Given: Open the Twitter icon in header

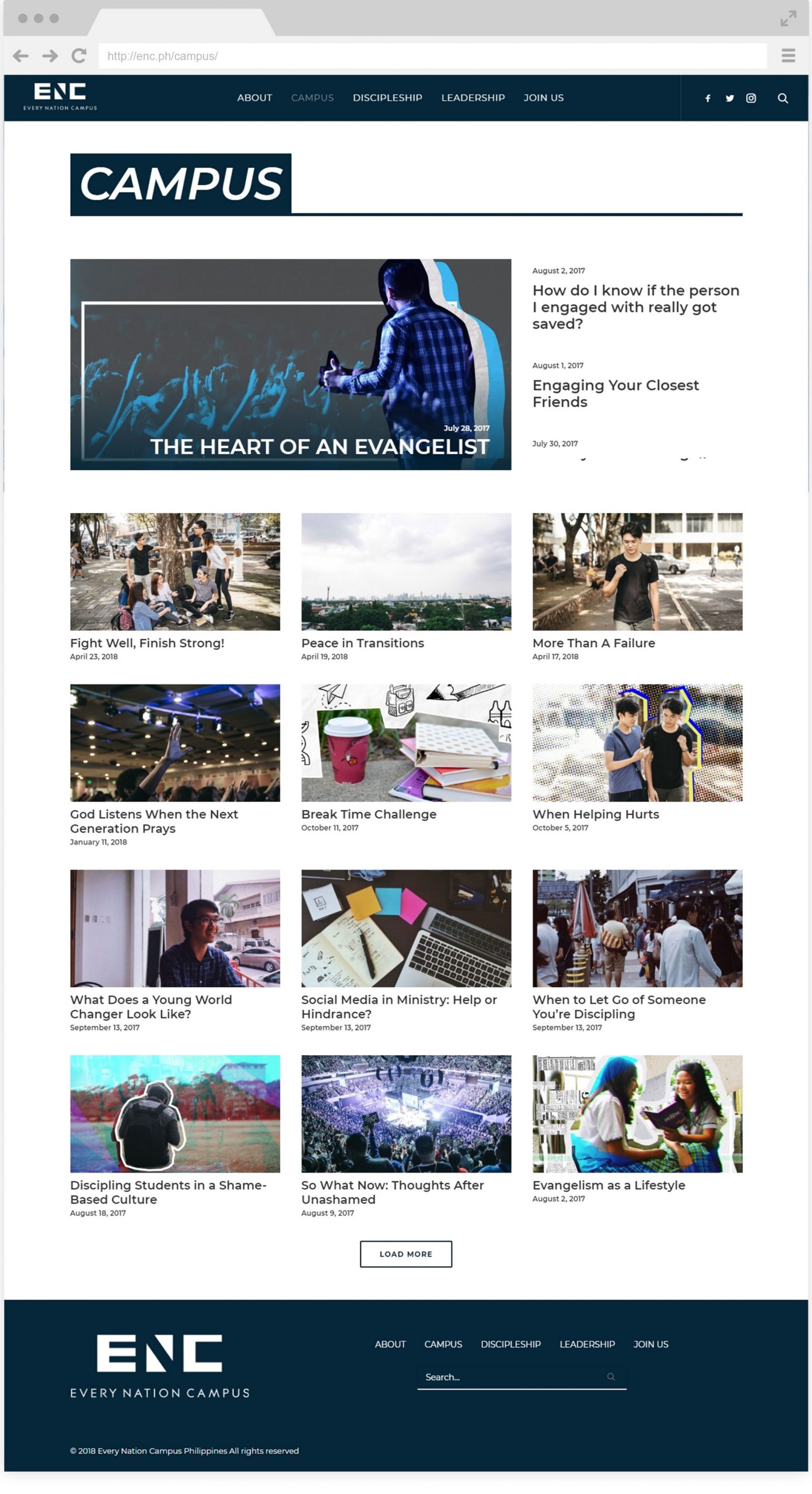Looking at the screenshot, I should pyautogui.click(x=730, y=98).
